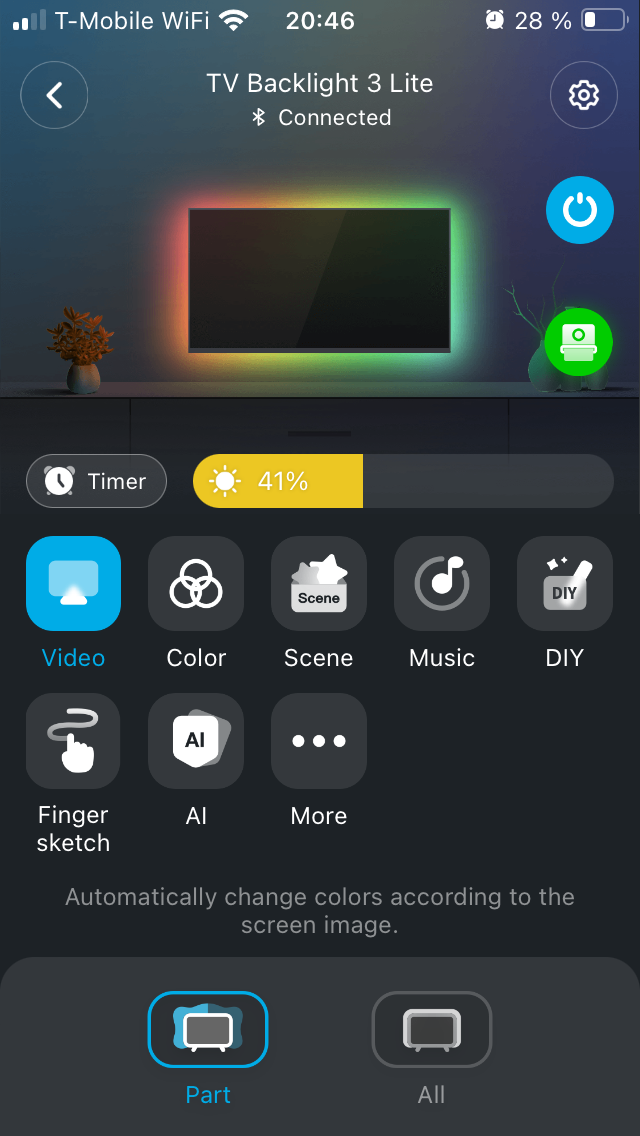This screenshot has width=640, height=1136.
Task: Tap the panel drag handle
Action: coord(319,434)
